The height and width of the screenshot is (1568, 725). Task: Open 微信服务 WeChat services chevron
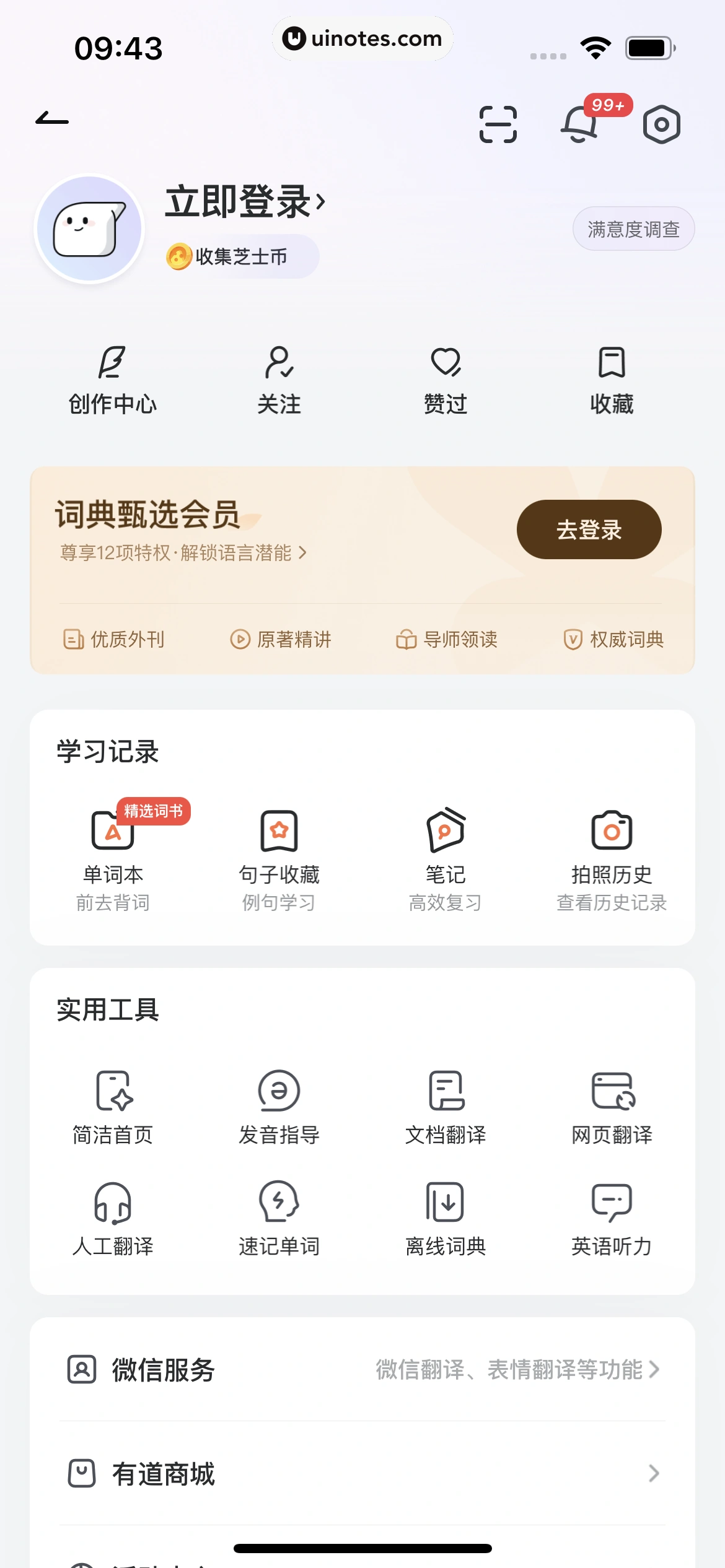654,1369
